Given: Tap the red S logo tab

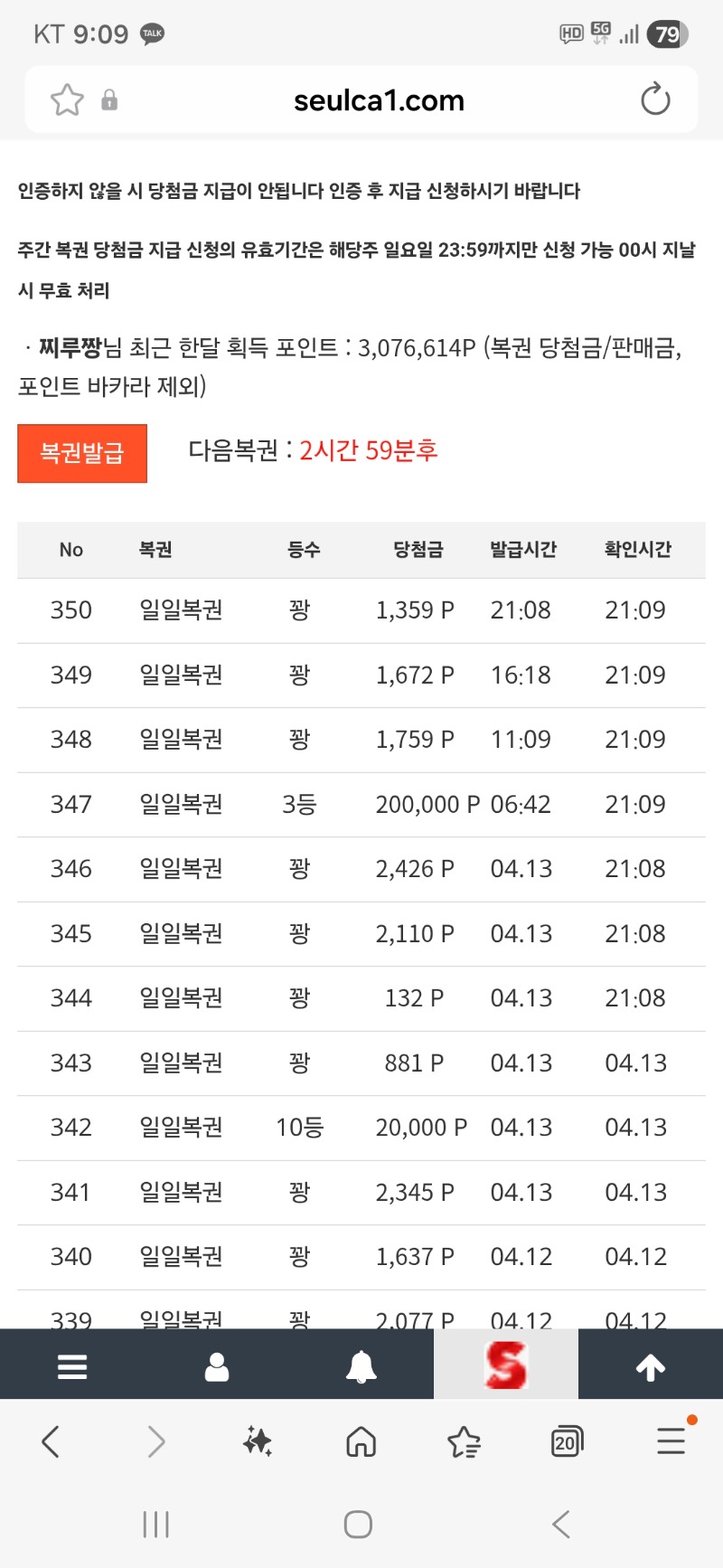Looking at the screenshot, I should [x=506, y=1365].
